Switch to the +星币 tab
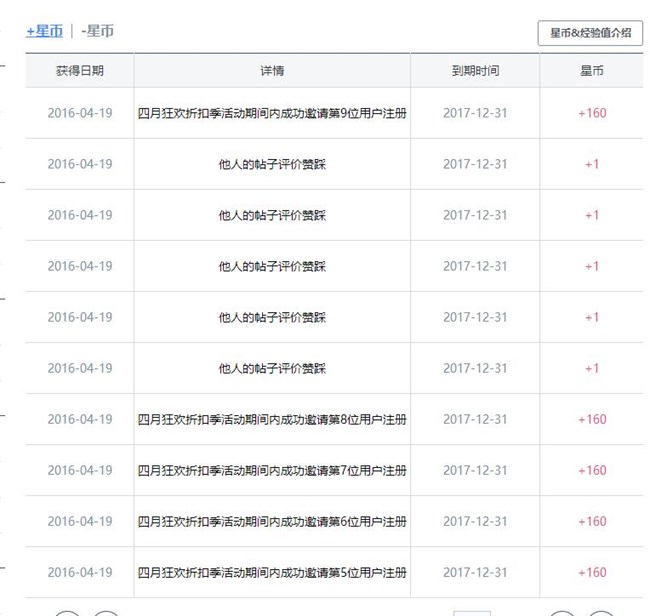 coord(44,31)
